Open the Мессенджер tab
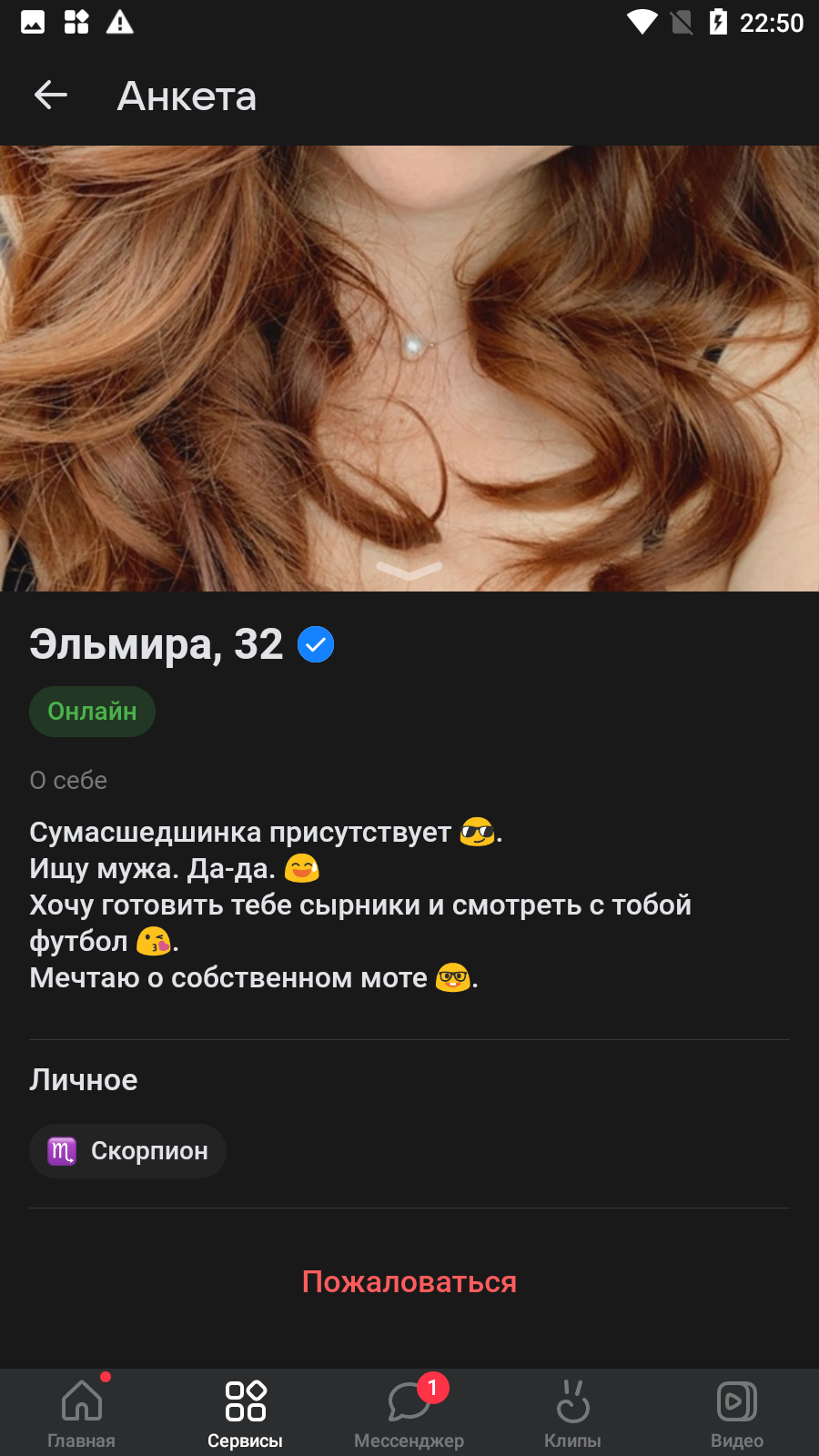819x1456 pixels. click(x=409, y=1412)
